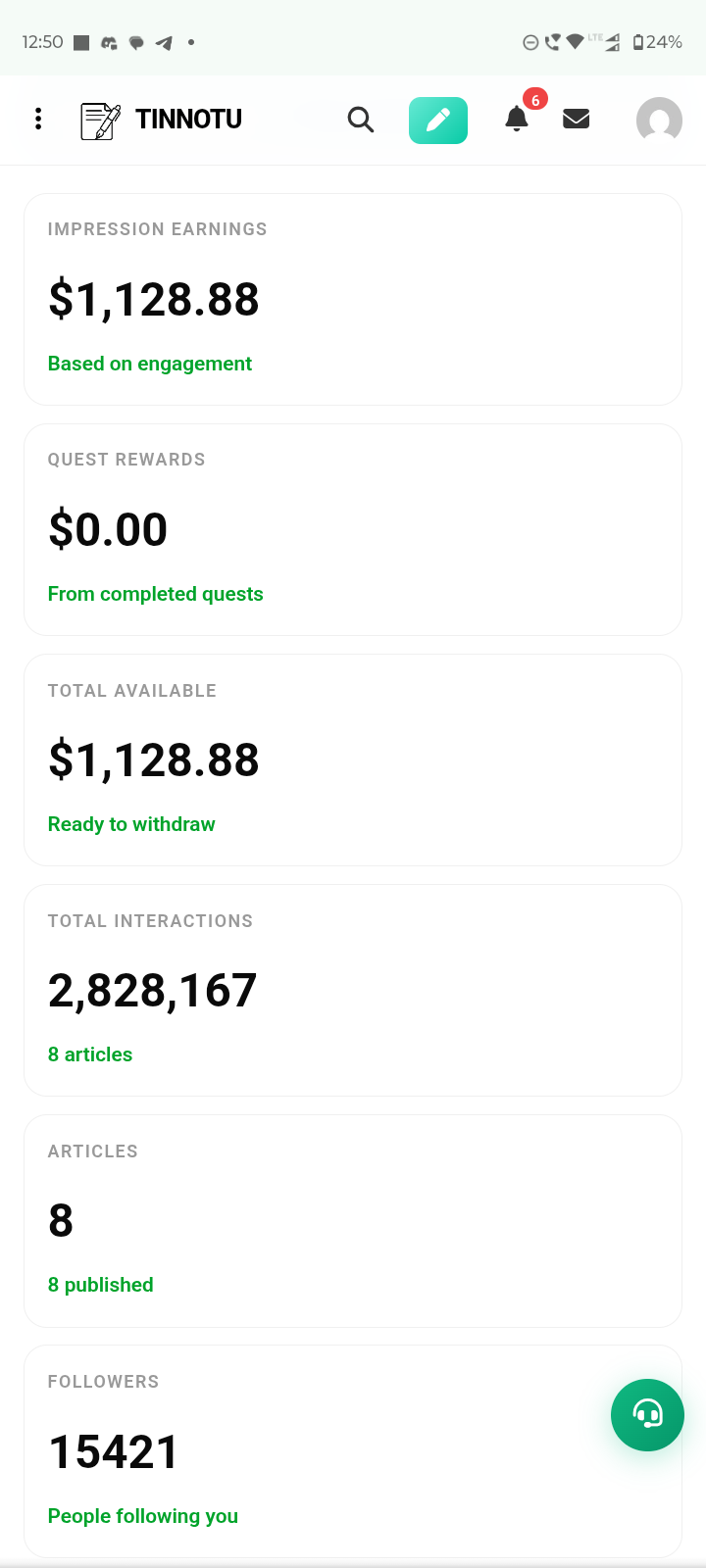Open the three-dot overflow menu
Viewport: 706px width, 1568px height.
coord(38,120)
